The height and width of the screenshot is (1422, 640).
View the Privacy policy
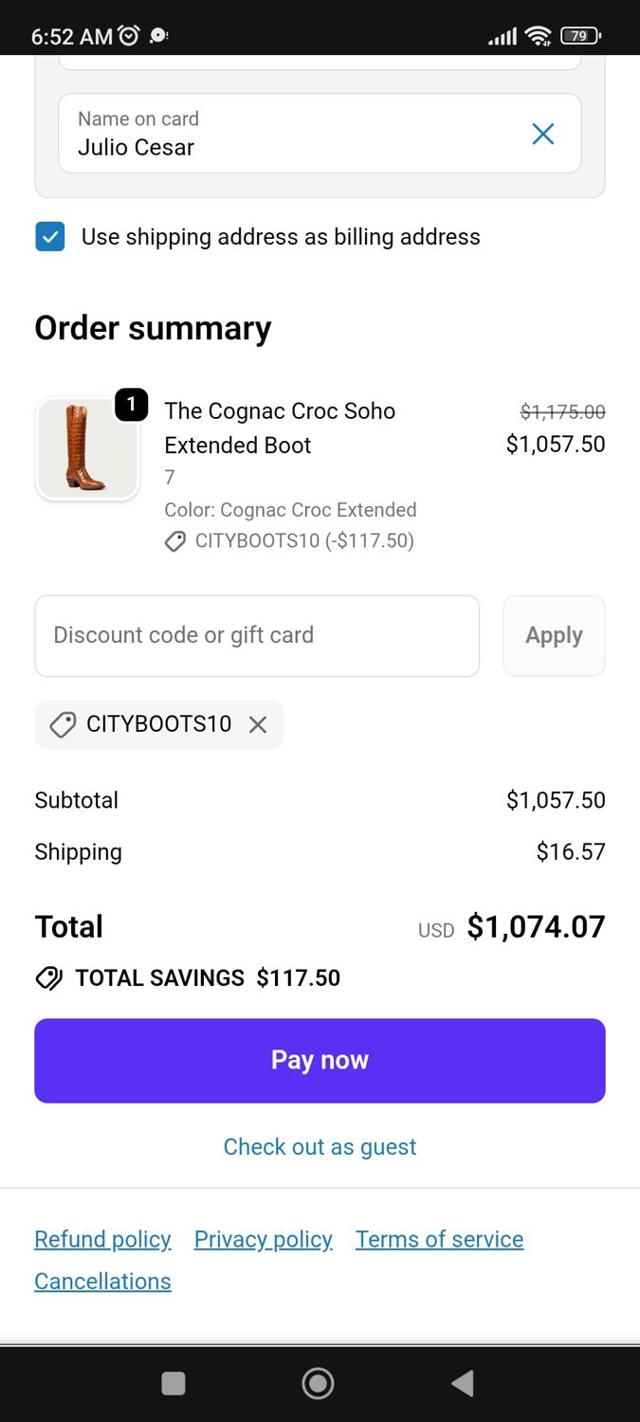pos(263,1239)
